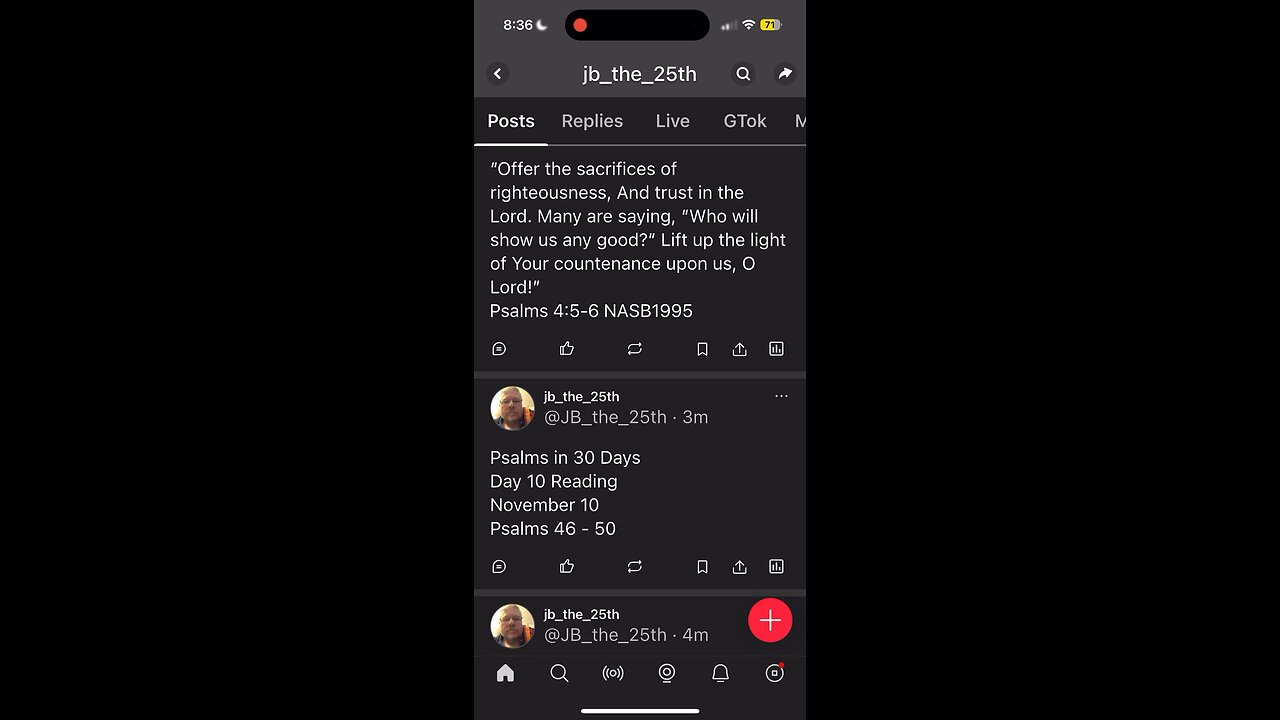
Task: Open overflow menu on Day 10 Reading post
Action: [x=781, y=396]
